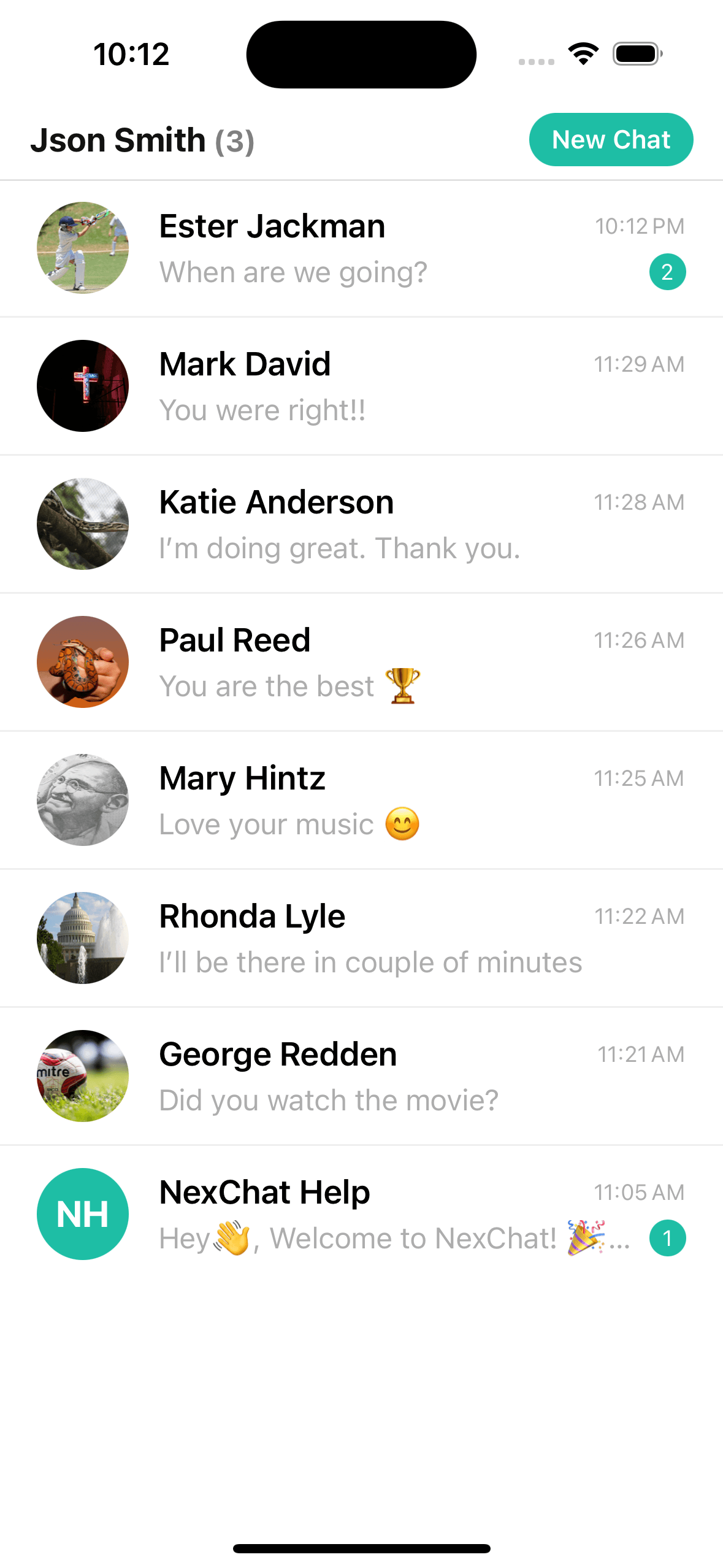This screenshot has width=723, height=1568.
Task: Click Mark David's avatar photo
Action: (x=82, y=385)
